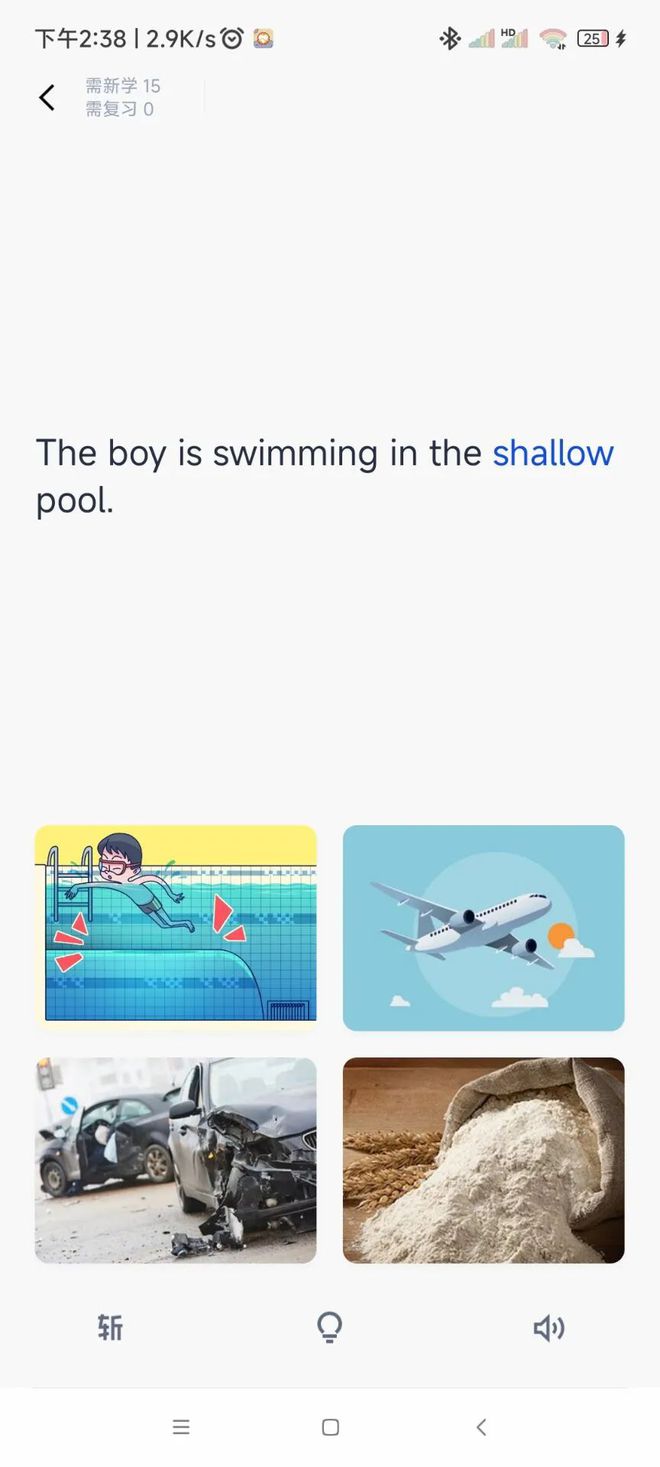This screenshot has width=660, height=1467.
Task: Play the sentence audio with the speaker icon
Action: coord(549,1327)
